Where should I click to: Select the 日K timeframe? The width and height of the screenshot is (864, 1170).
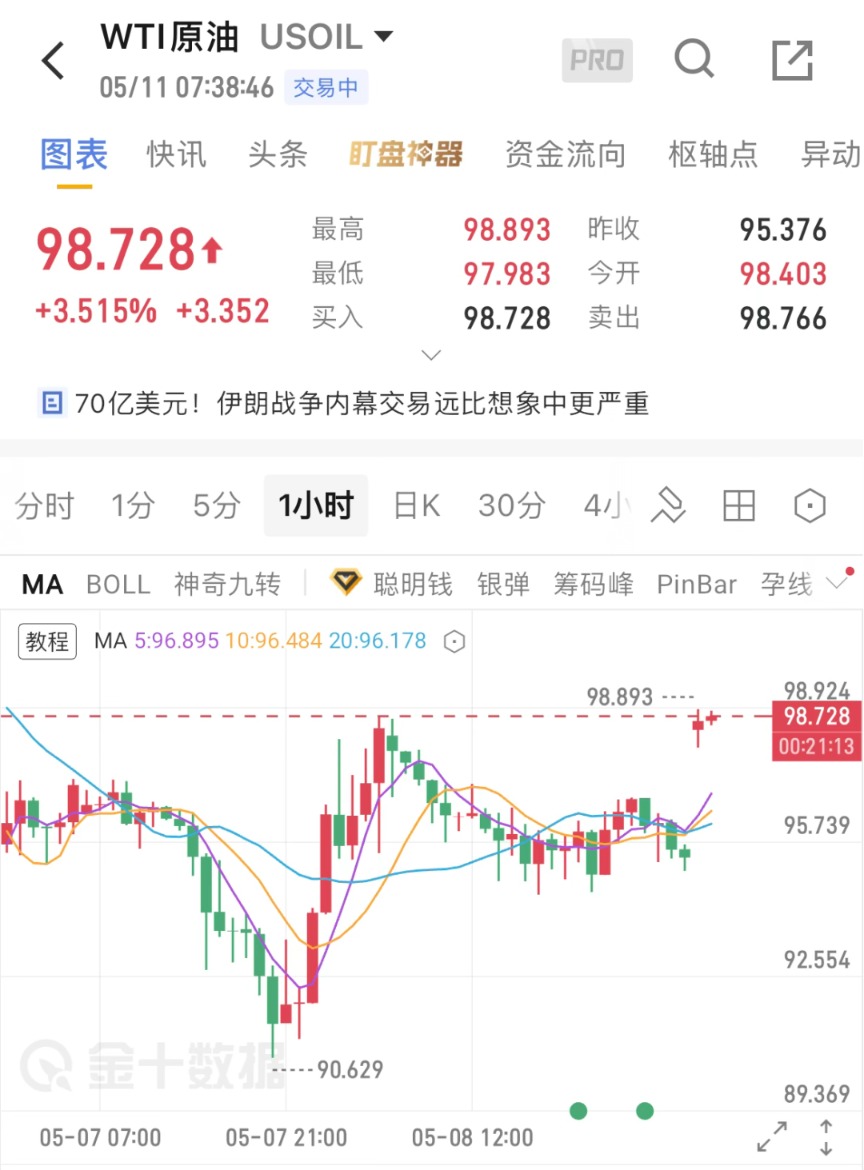(x=416, y=506)
